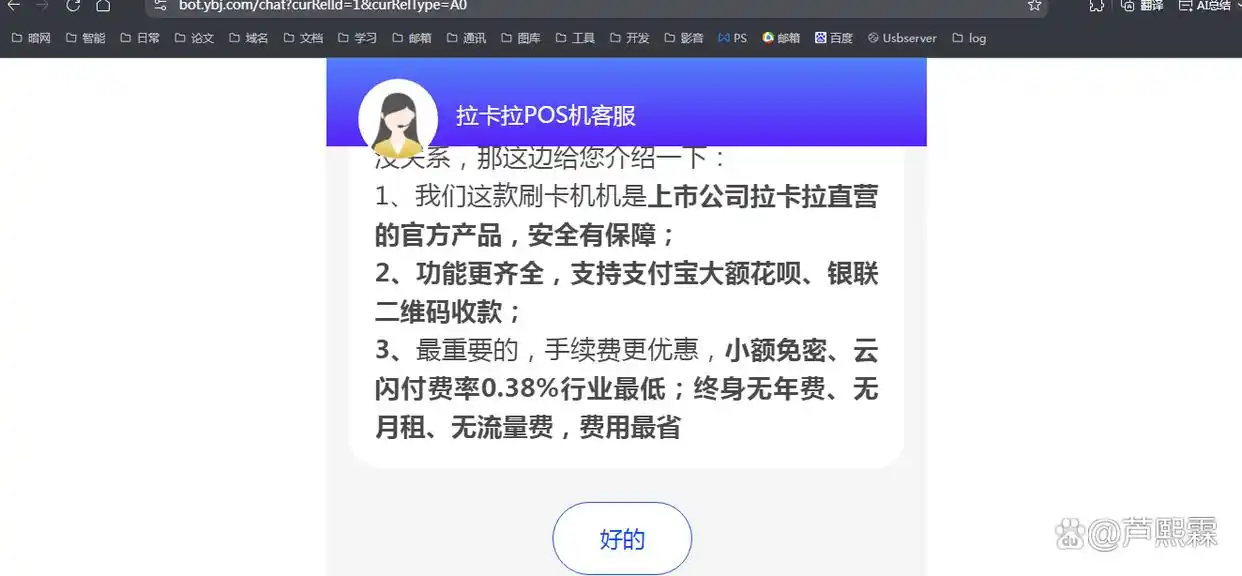Open the 学习 bookmark folder
The width and height of the screenshot is (1242, 576).
(357, 38)
